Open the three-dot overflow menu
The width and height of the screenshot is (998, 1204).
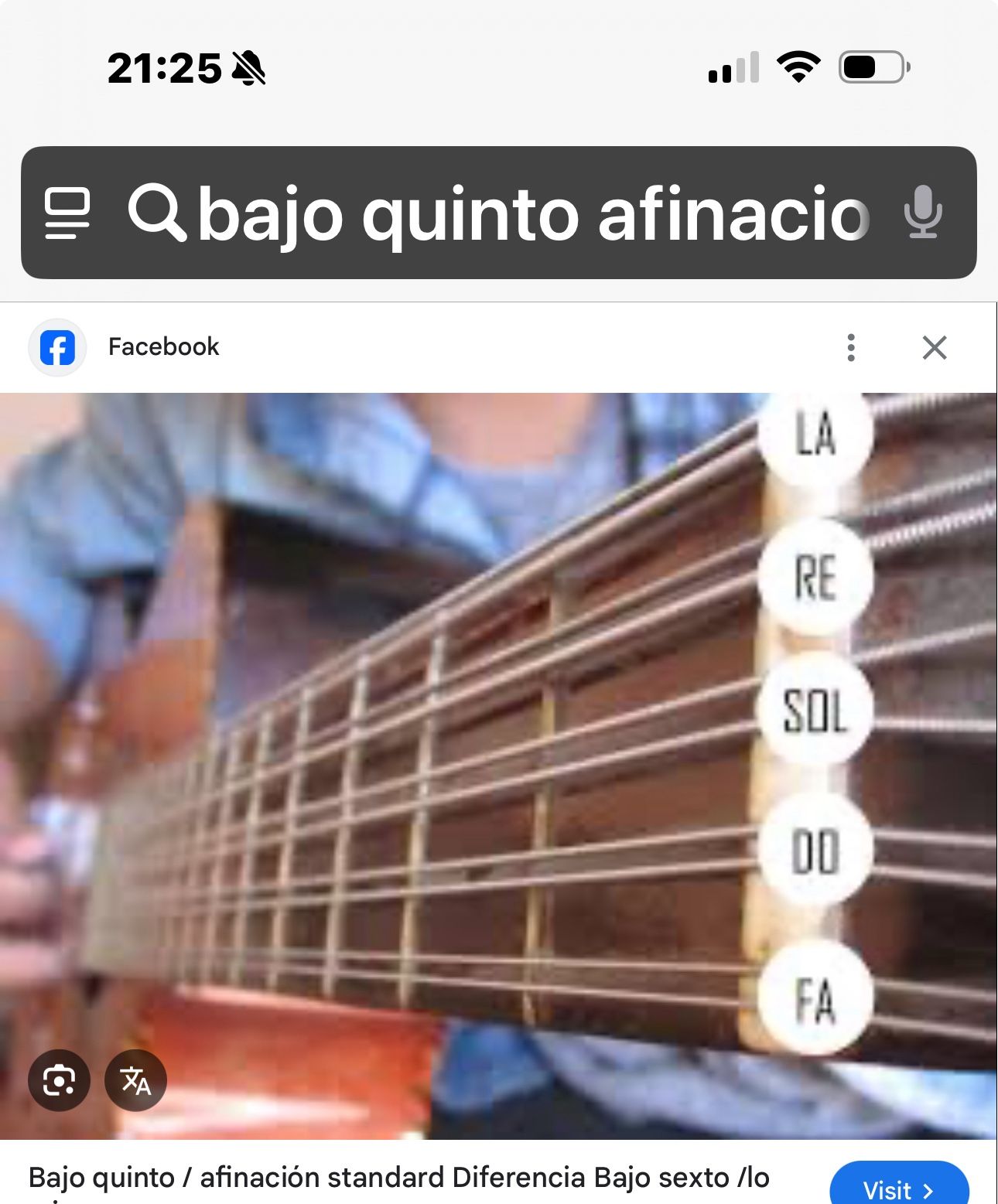pyautogui.click(x=851, y=348)
